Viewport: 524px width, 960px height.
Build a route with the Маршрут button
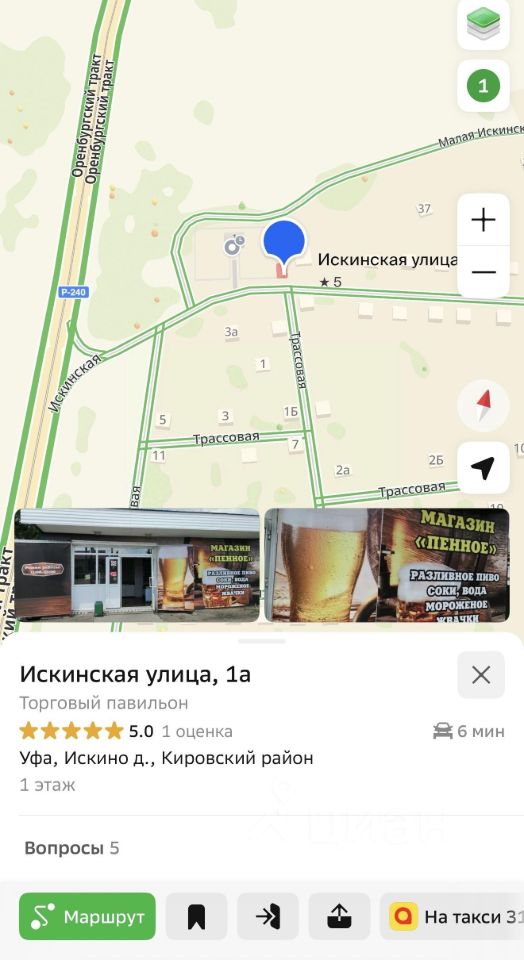(x=88, y=917)
